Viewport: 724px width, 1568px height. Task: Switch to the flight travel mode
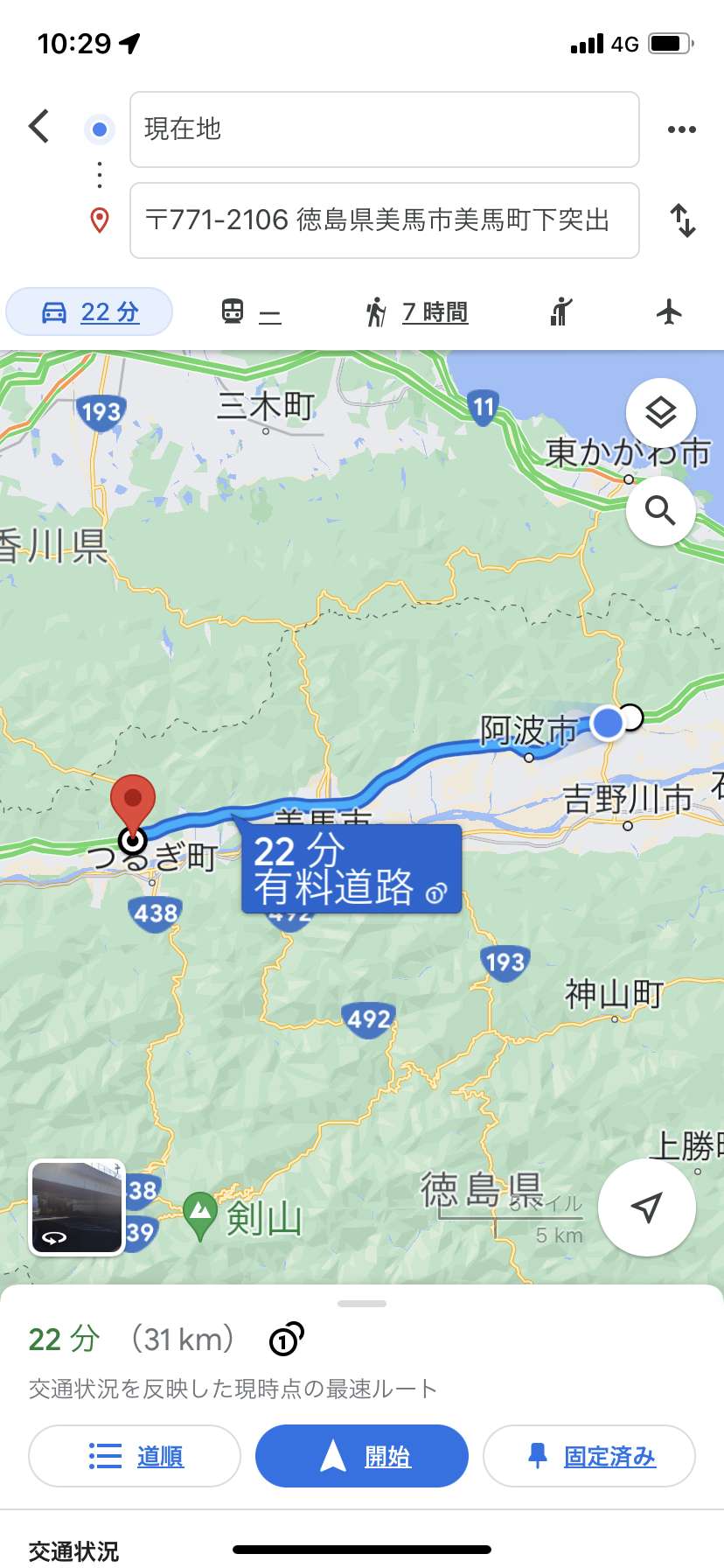pos(669,311)
